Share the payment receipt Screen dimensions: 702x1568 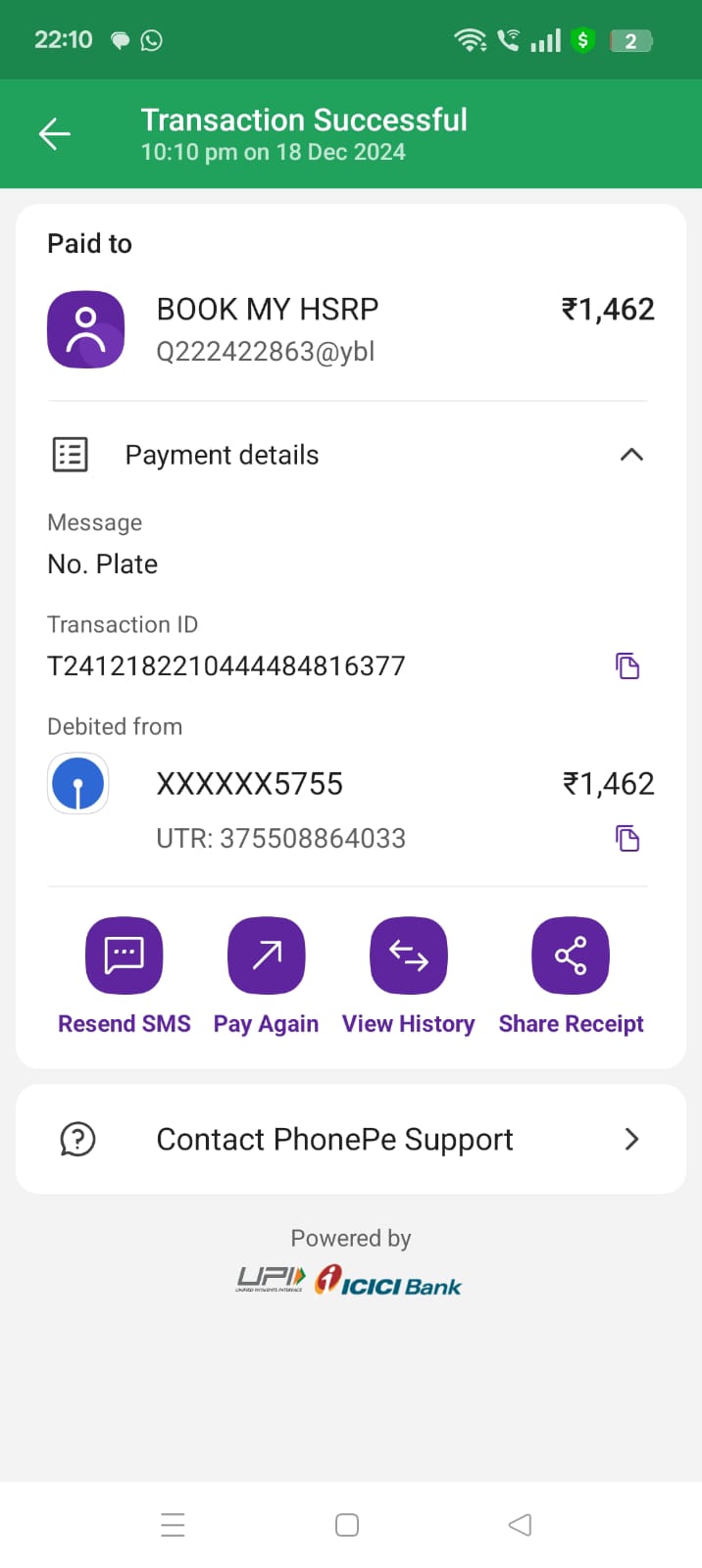point(571,956)
